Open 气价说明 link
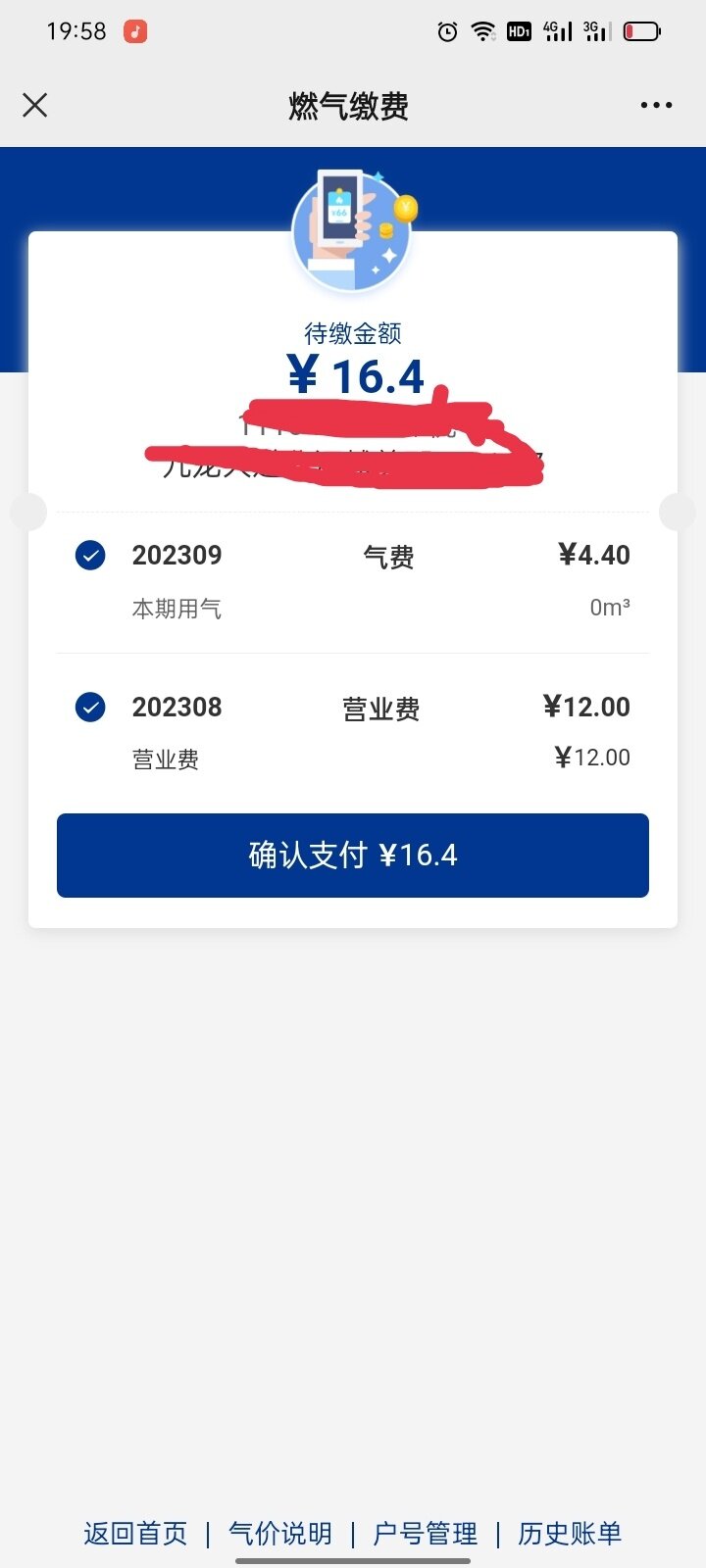Image resolution: width=706 pixels, height=1568 pixels. tap(280, 1533)
